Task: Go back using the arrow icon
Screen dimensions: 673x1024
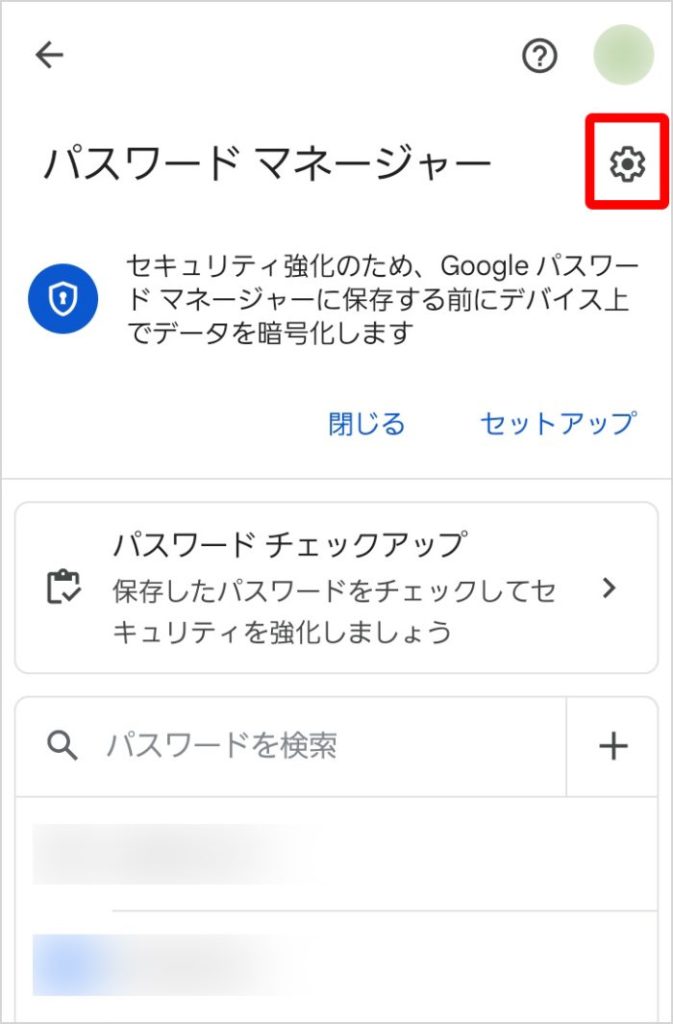Action: point(49,56)
